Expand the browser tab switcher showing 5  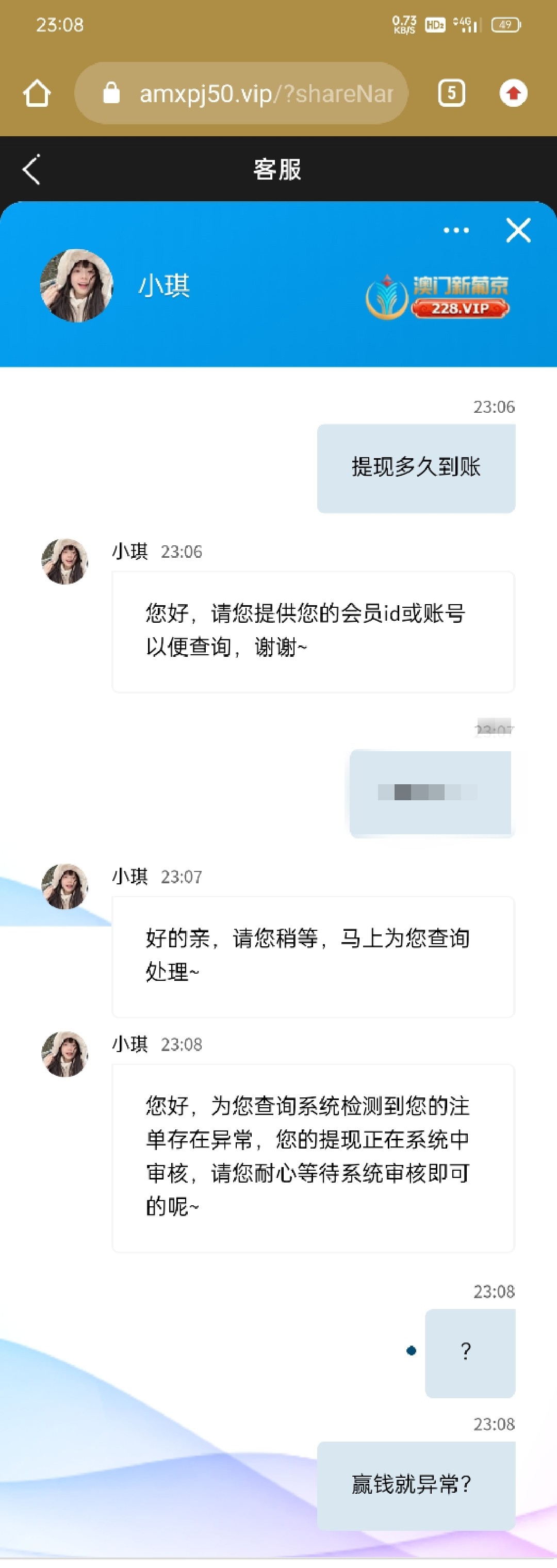click(x=451, y=92)
